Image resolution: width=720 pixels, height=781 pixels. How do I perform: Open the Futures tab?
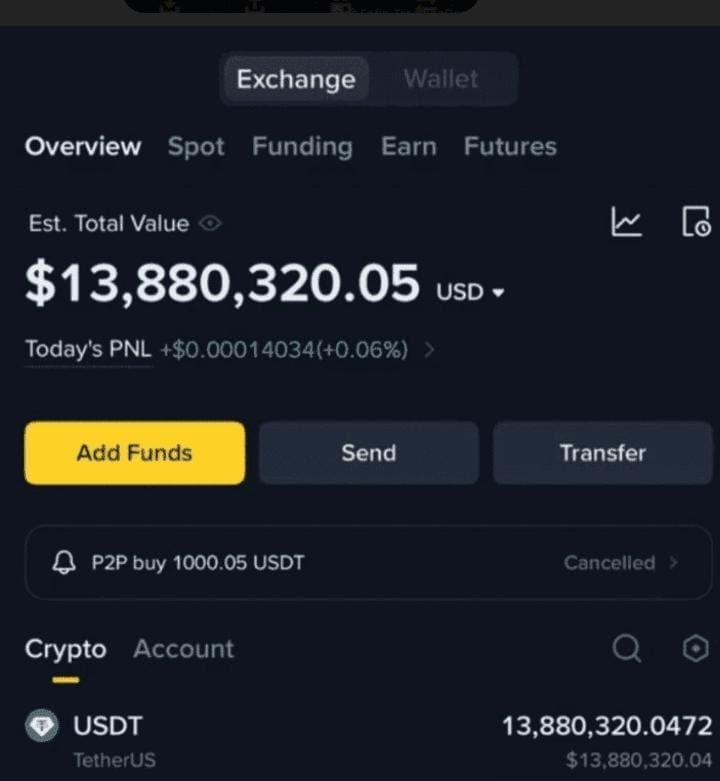click(510, 147)
